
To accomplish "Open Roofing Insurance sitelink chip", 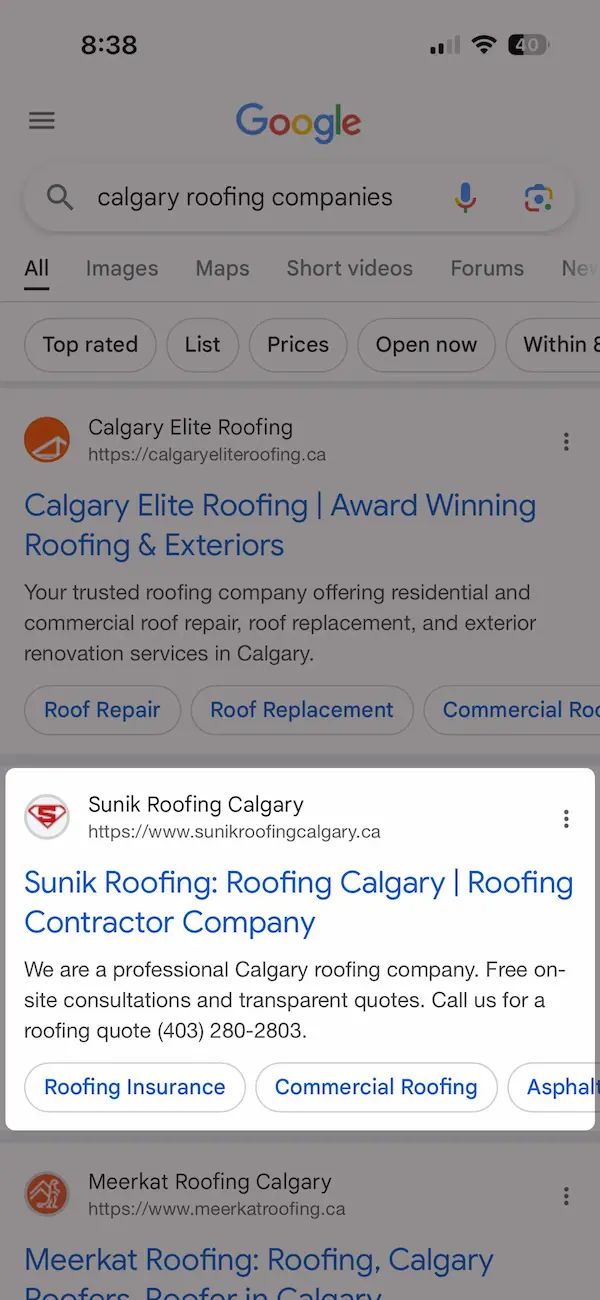I will [x=135, y=1087].
